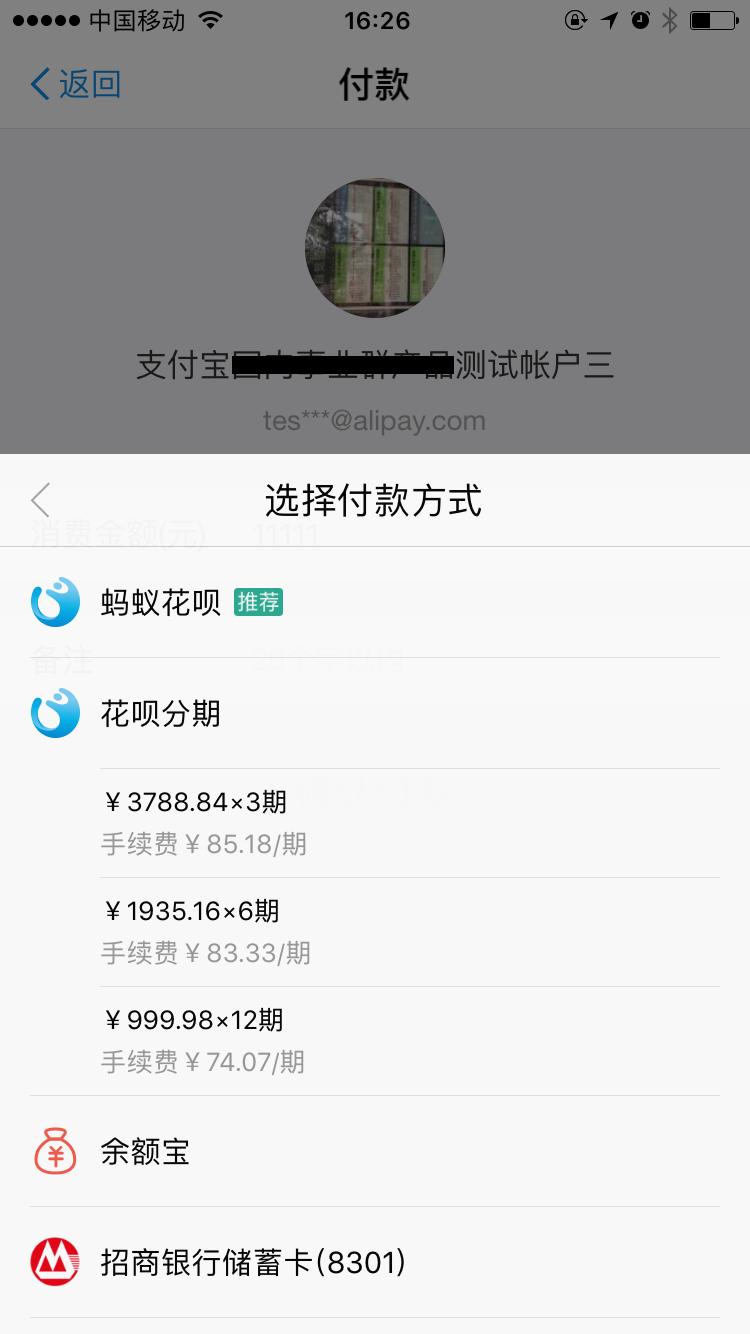Click the 花呗分期 installment icon

click(x=55, y=713)
